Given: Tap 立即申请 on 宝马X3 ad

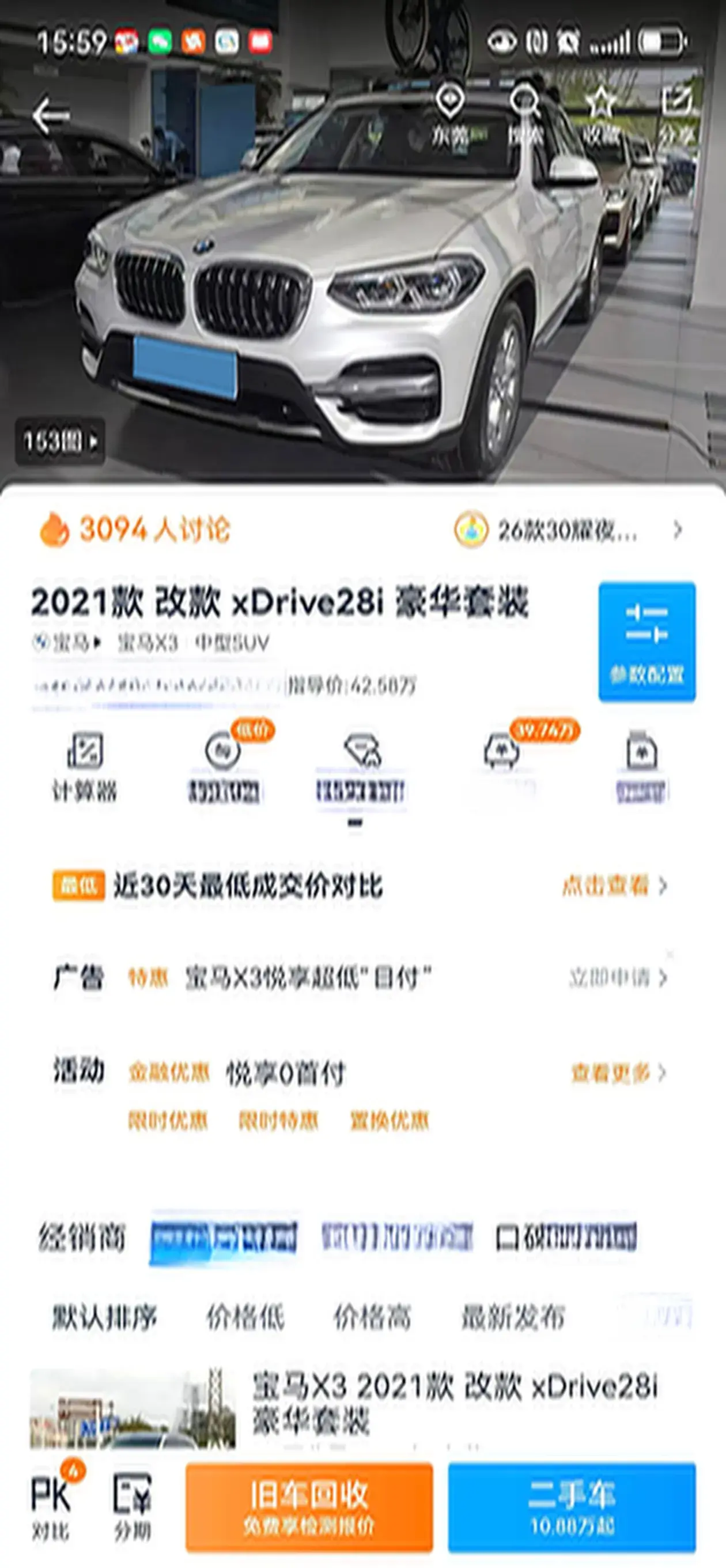Looking at the screenshot, I should coord(617,978).
